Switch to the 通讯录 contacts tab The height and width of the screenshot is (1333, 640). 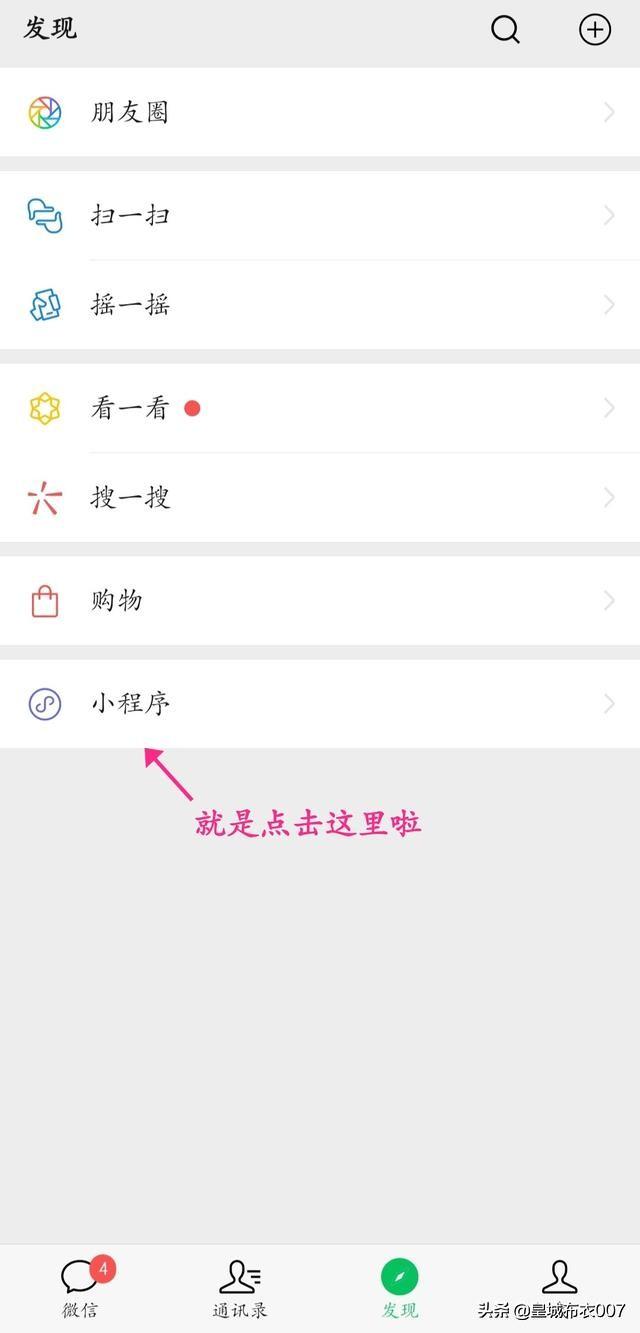(x=240, y=1288)
